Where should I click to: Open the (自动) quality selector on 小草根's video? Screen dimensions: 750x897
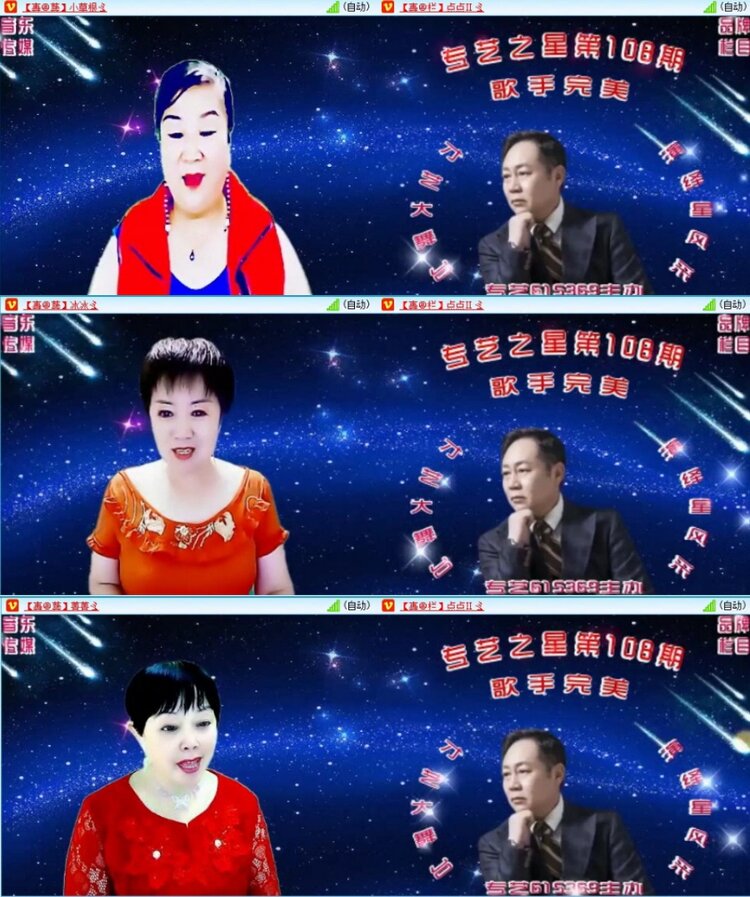point(354,7)
